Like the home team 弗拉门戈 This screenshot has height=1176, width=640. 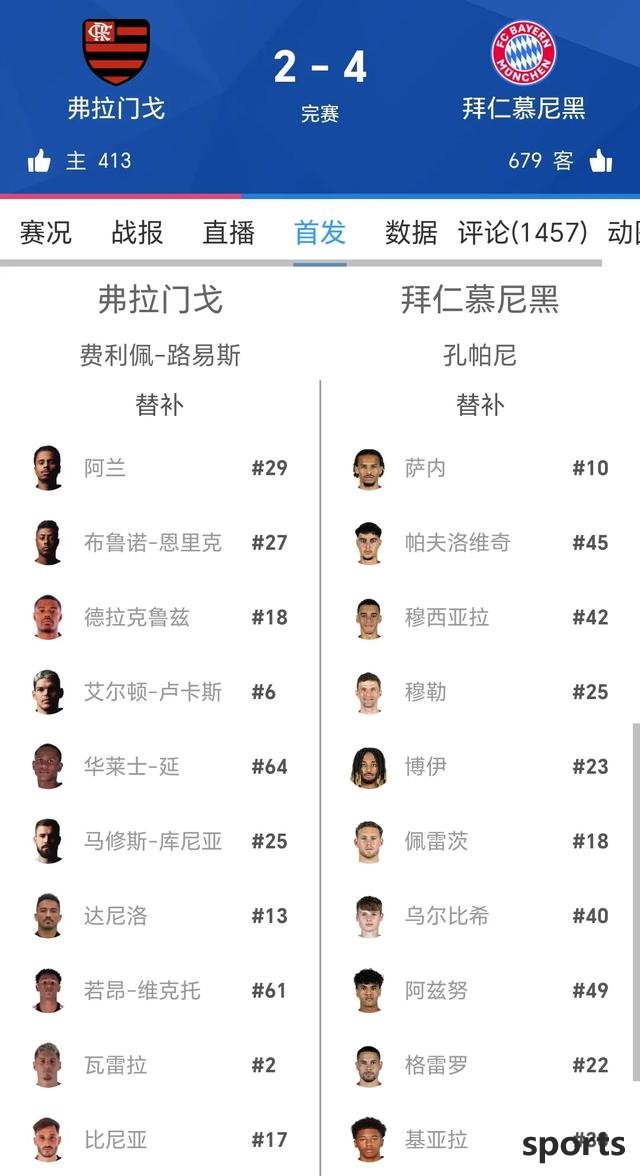[40, 160]
